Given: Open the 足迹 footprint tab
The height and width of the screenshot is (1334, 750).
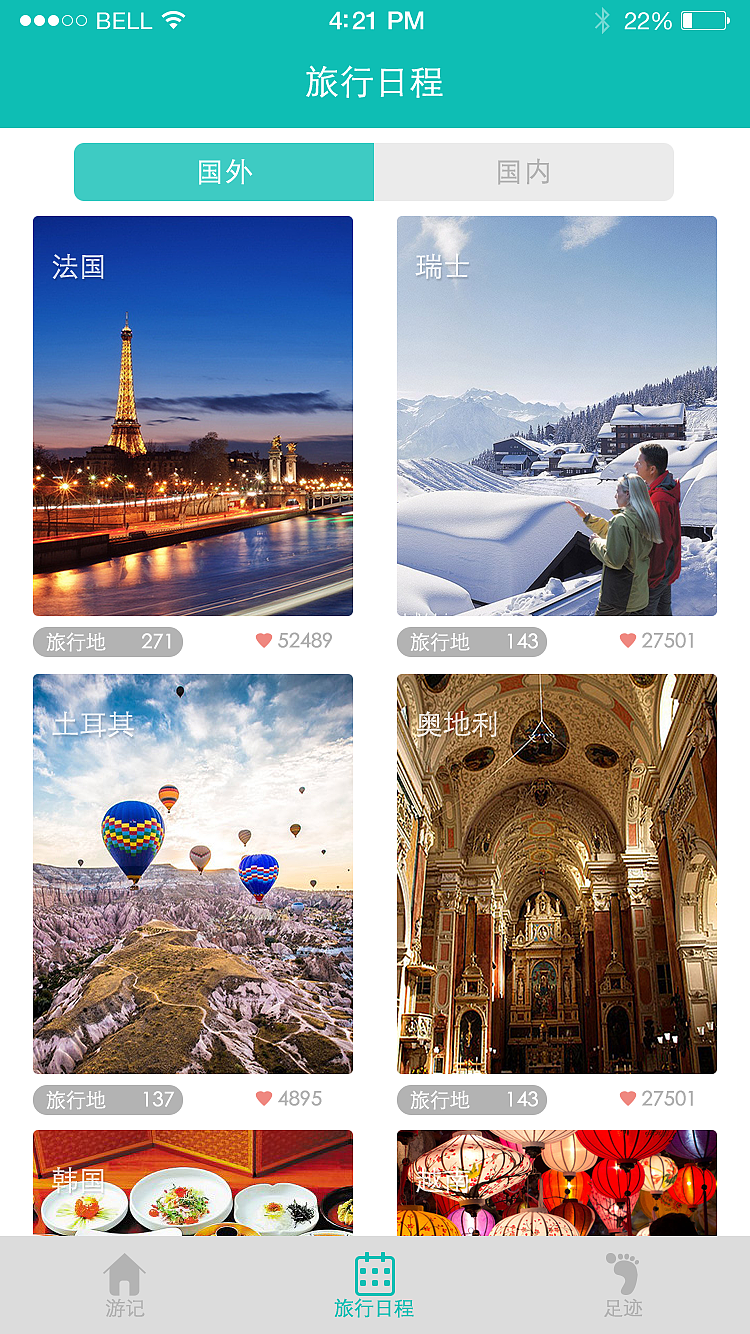Looking at the screenshot, I should [623, 1286].
